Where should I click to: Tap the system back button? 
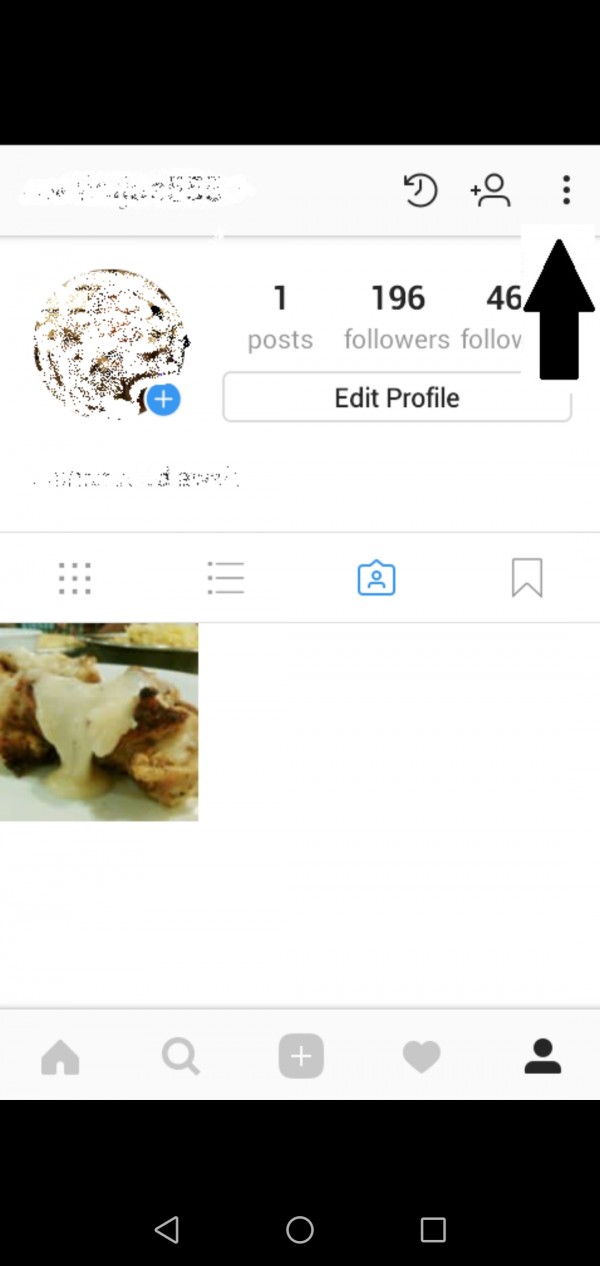coord(167,1229)
